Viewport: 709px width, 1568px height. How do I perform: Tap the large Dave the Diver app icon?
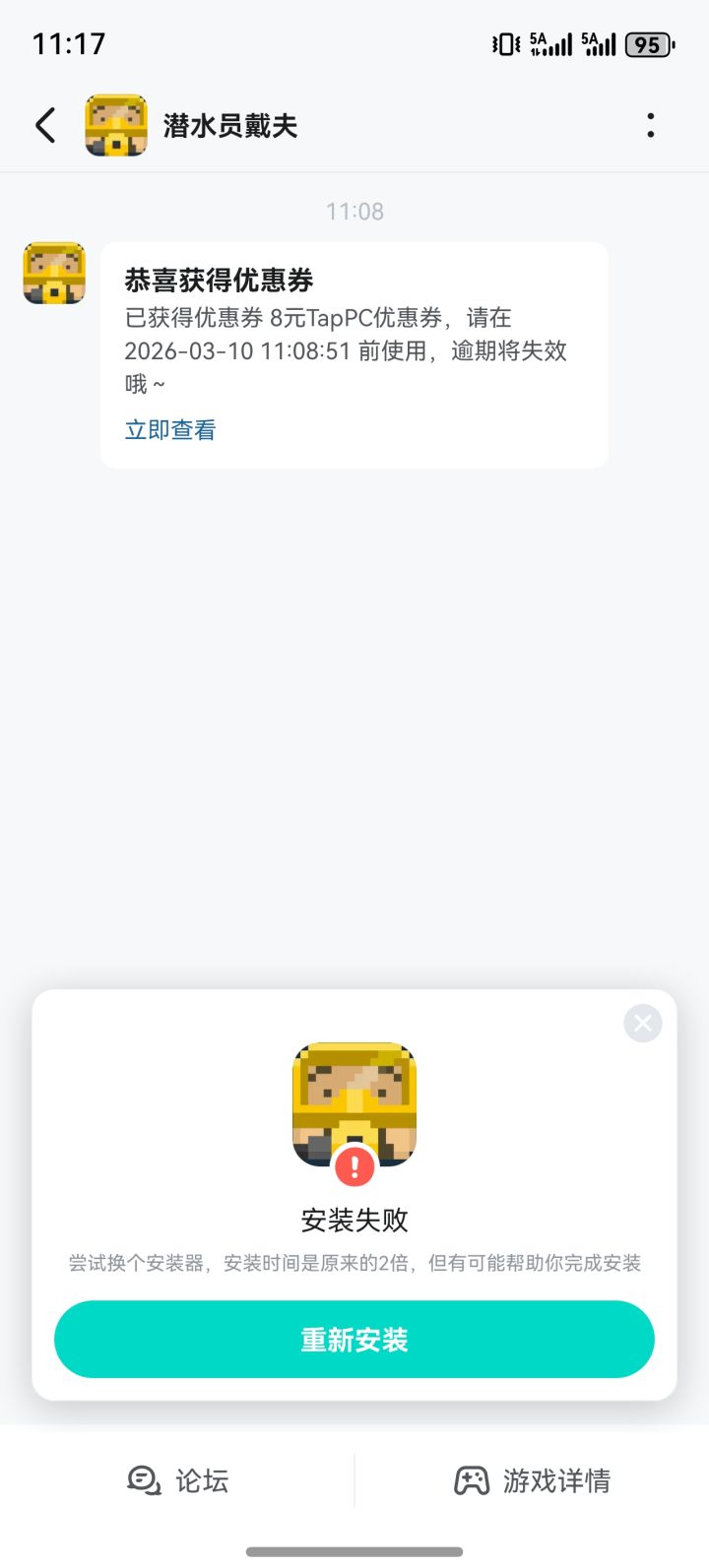354,1102
